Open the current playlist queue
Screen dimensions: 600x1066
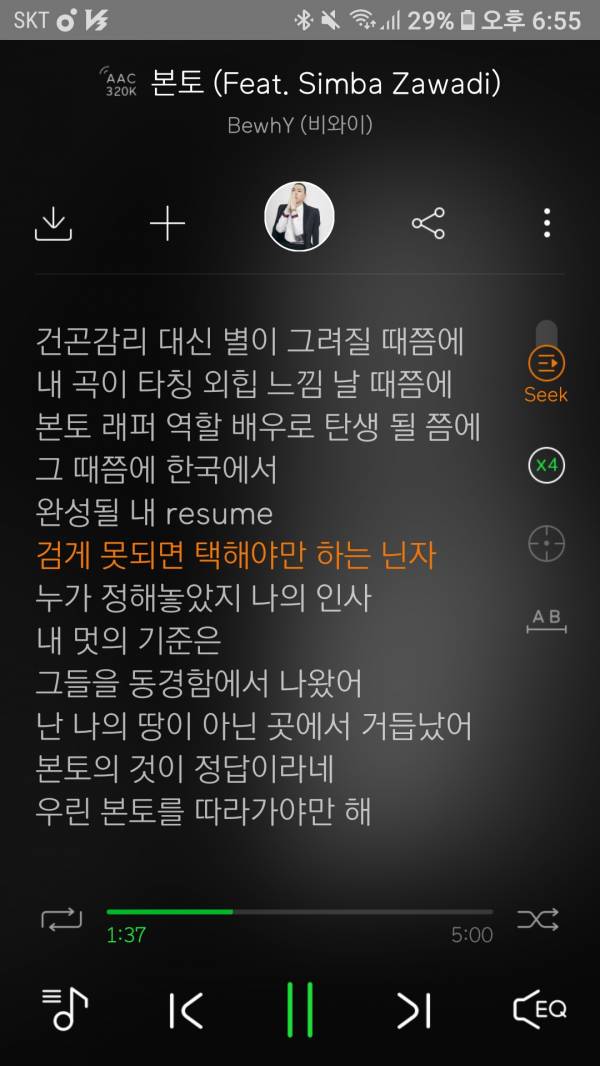pyautogui.click(x=66, y=1008)
